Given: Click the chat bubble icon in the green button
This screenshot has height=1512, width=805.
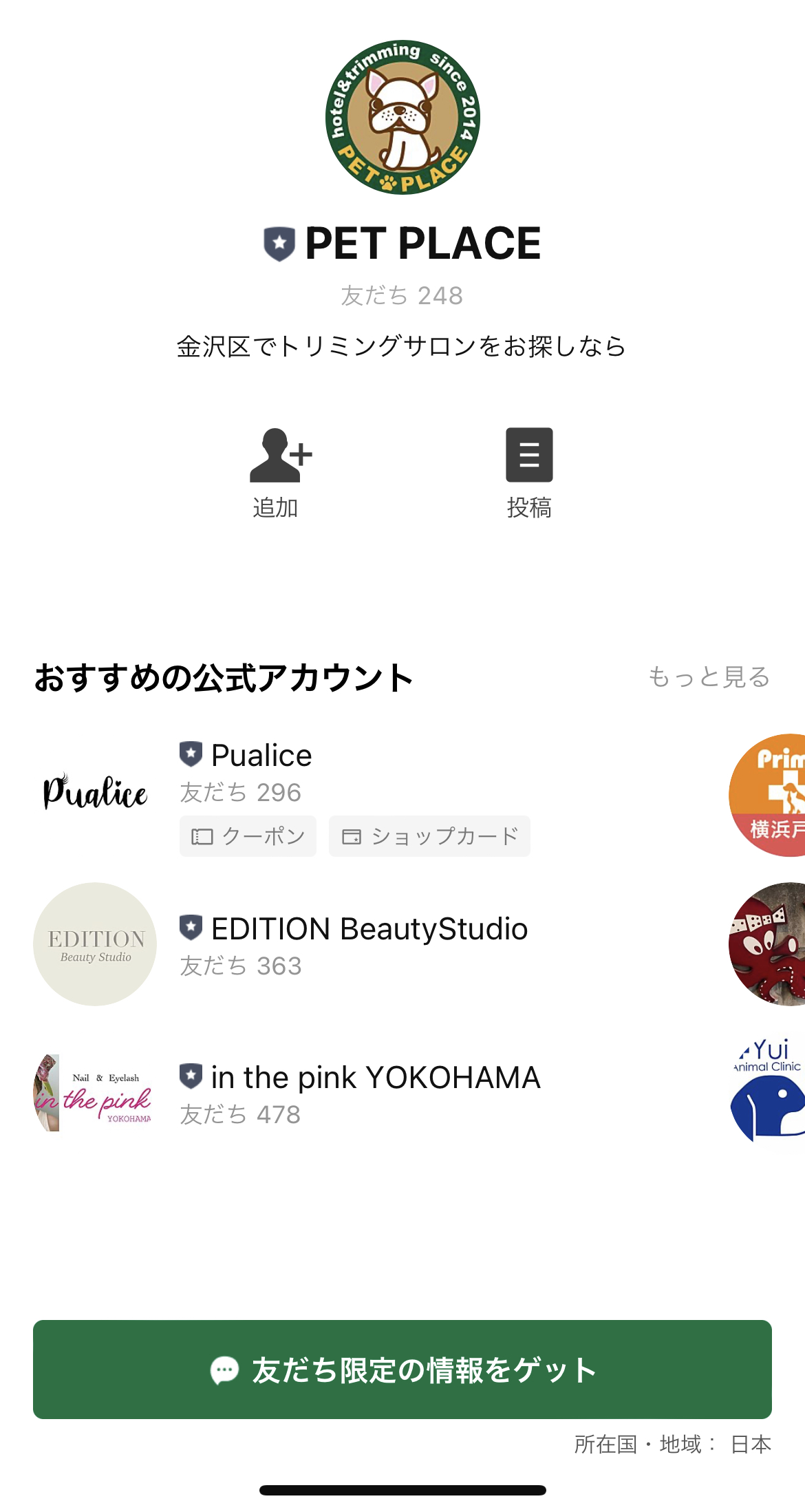Looking at the screenshot, I should tap(225, 1368).
